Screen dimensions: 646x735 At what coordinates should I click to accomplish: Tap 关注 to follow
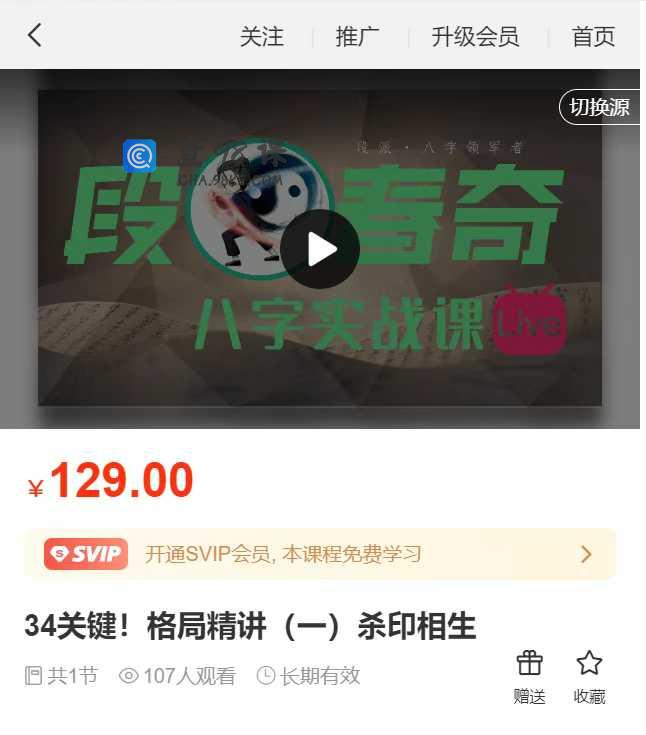(x=262, y=37)
